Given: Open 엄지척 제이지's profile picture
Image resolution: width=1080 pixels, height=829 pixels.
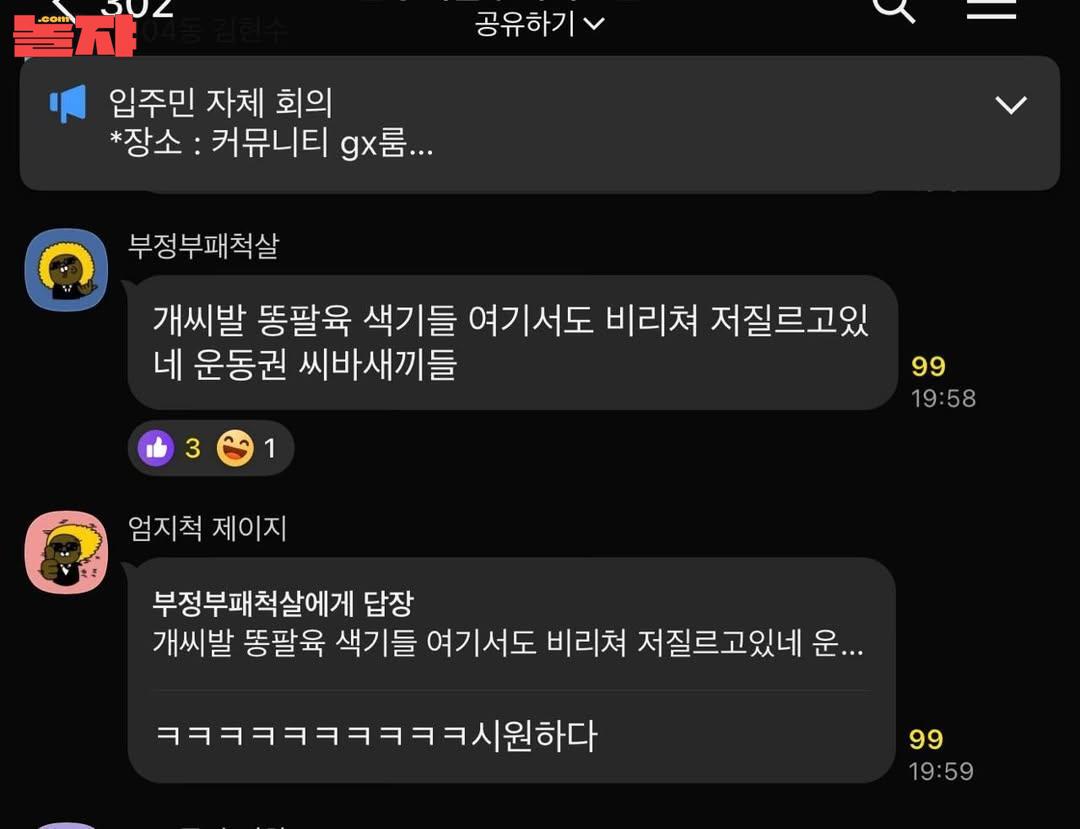Looking at the screenshot, I should (66, 552).
